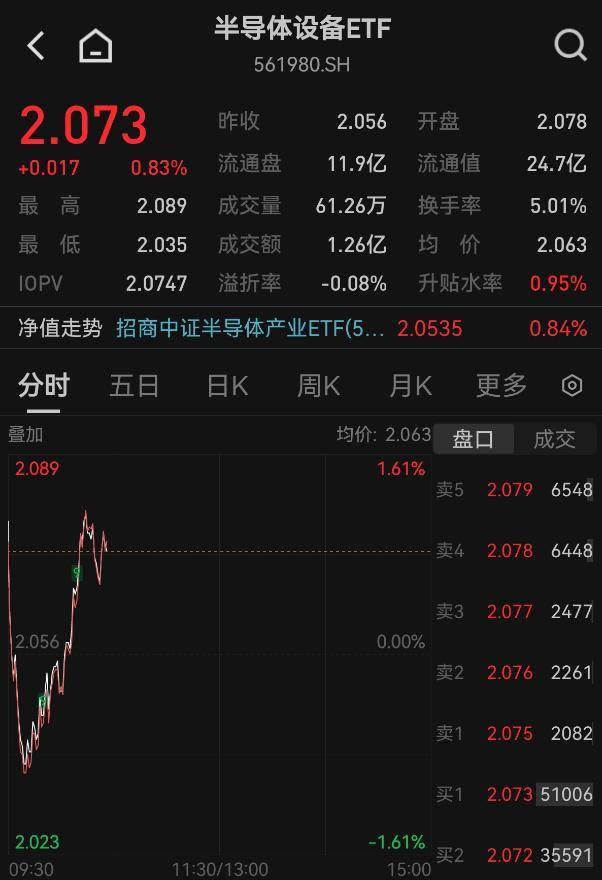Expand the 更多 chart options
602x880 pixels.
tap(501, 386)
